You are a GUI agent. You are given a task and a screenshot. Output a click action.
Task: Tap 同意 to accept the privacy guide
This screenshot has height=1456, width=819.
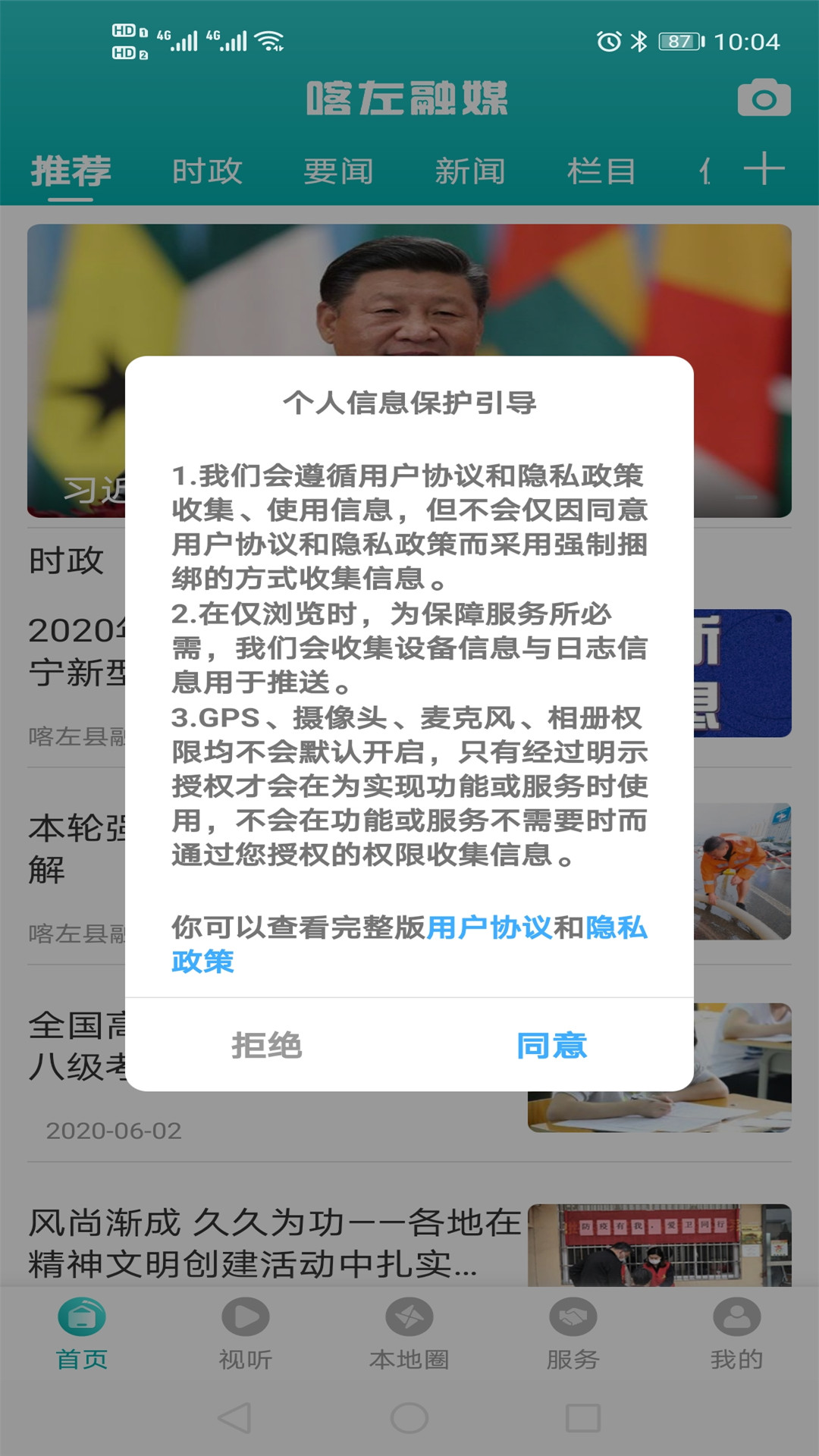(x=551, y=1045)
